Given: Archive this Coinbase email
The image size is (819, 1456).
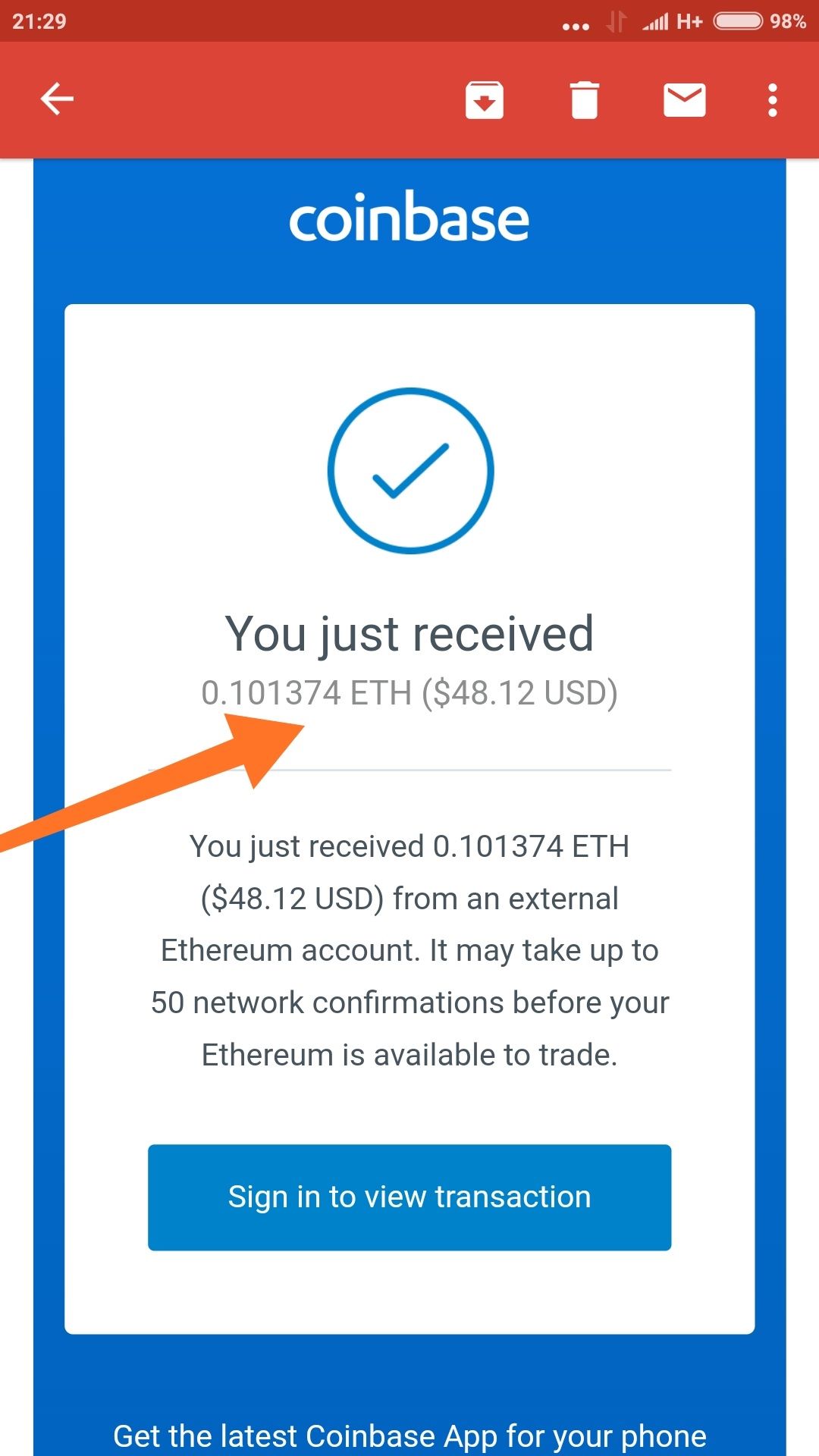Looking at the screenshot, I should tap(485, 100).
